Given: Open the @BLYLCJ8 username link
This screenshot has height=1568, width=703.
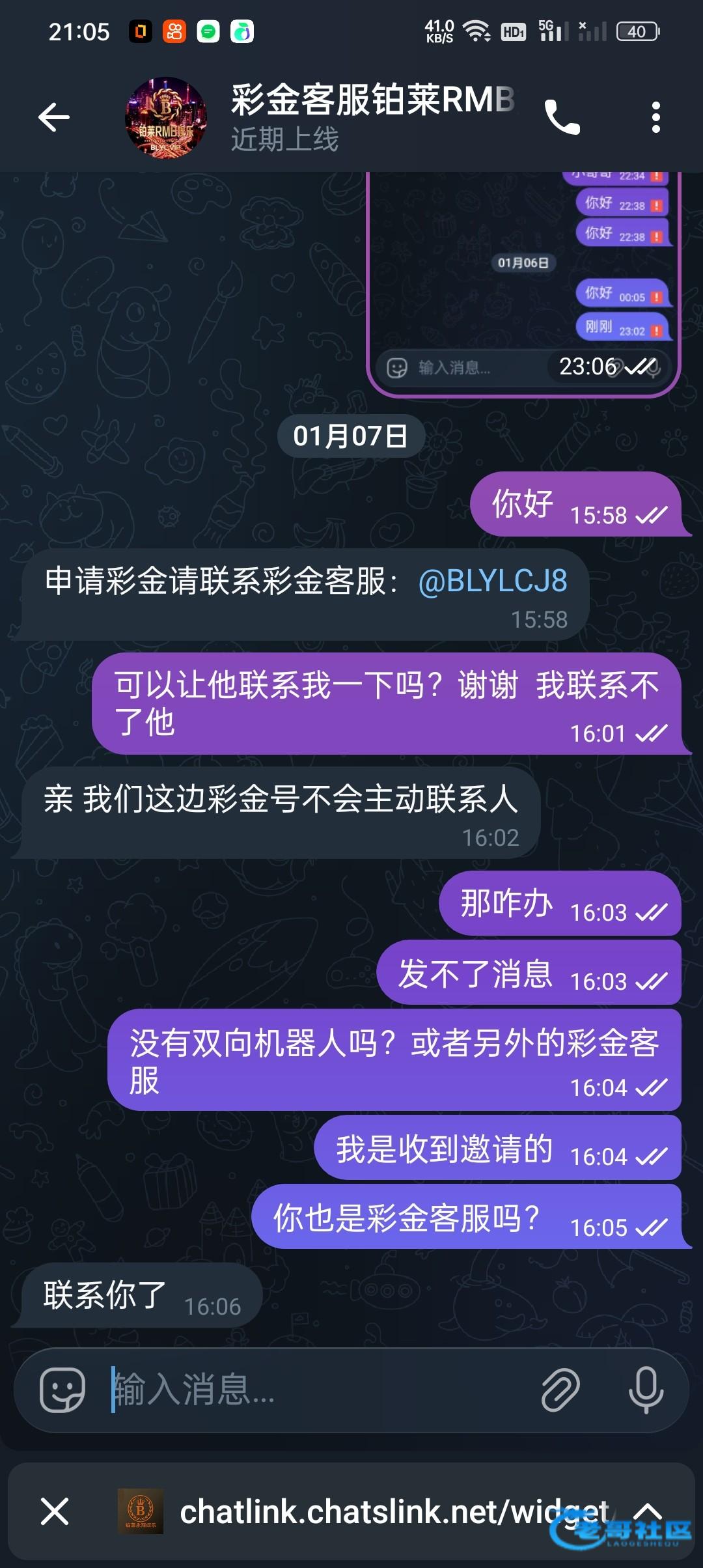Looking at the screenshot, I should point(492,580).
